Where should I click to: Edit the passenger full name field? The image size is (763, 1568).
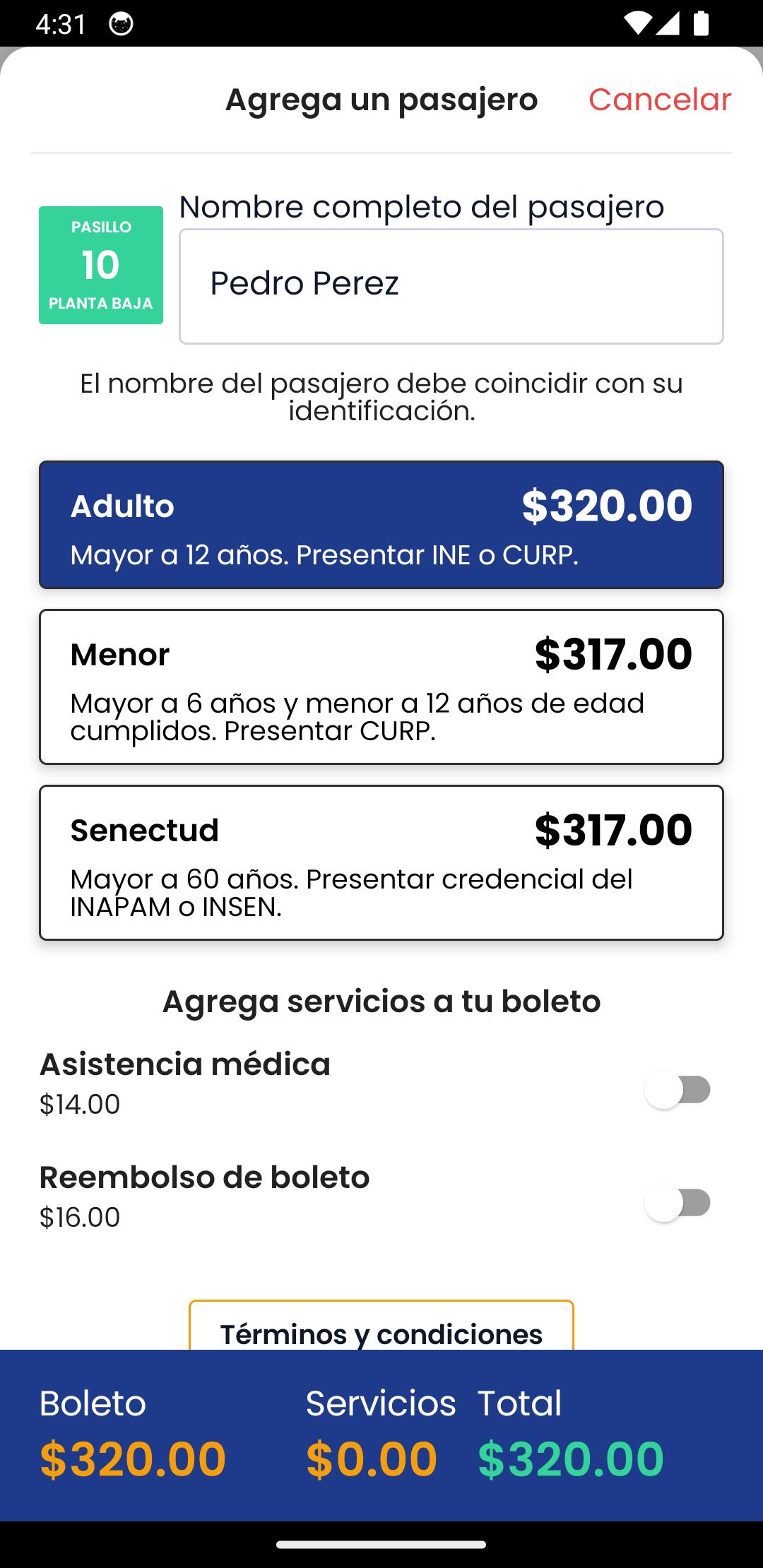(451, 286)
